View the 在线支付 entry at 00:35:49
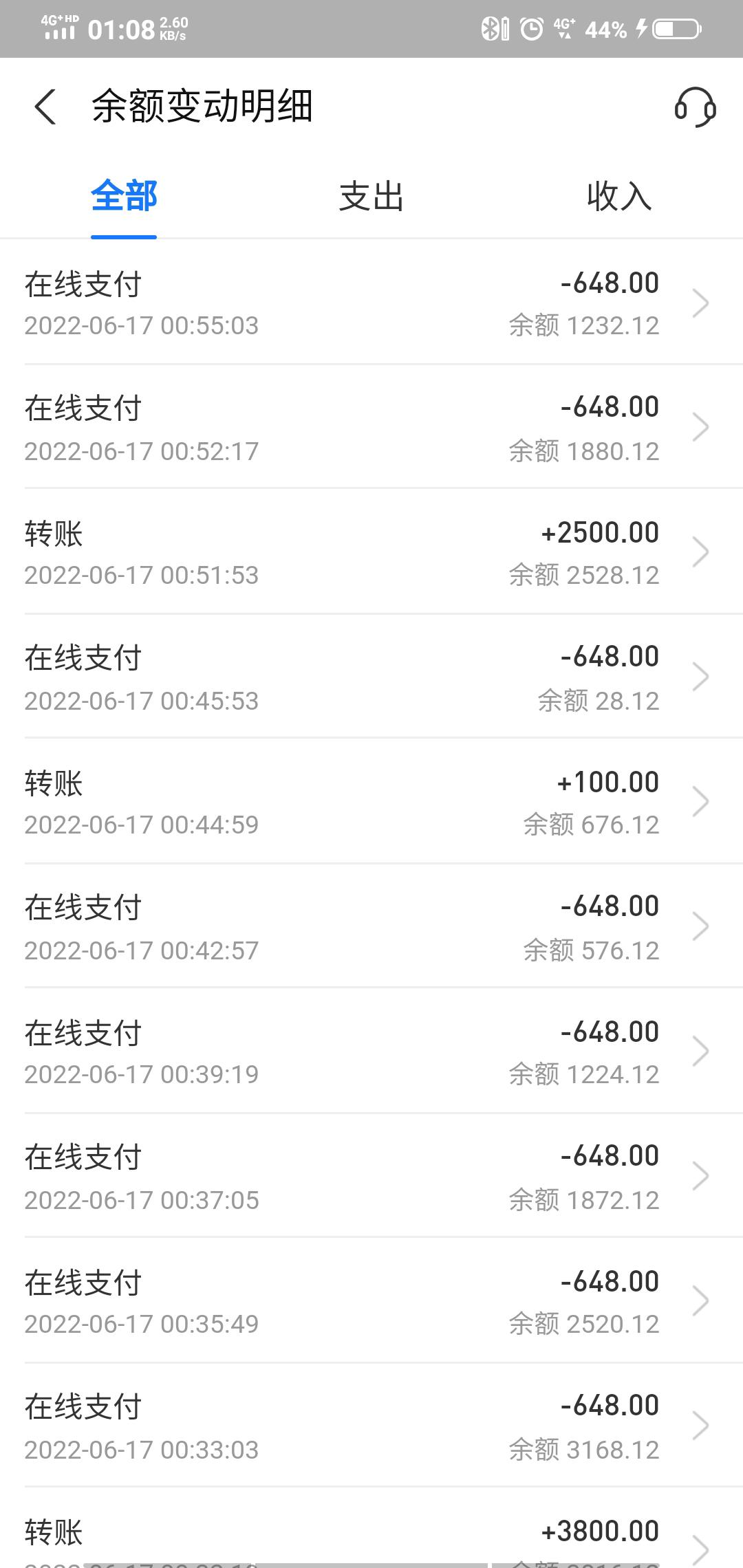This screenshot has width=743, height=1568. tap(371, 1300)
